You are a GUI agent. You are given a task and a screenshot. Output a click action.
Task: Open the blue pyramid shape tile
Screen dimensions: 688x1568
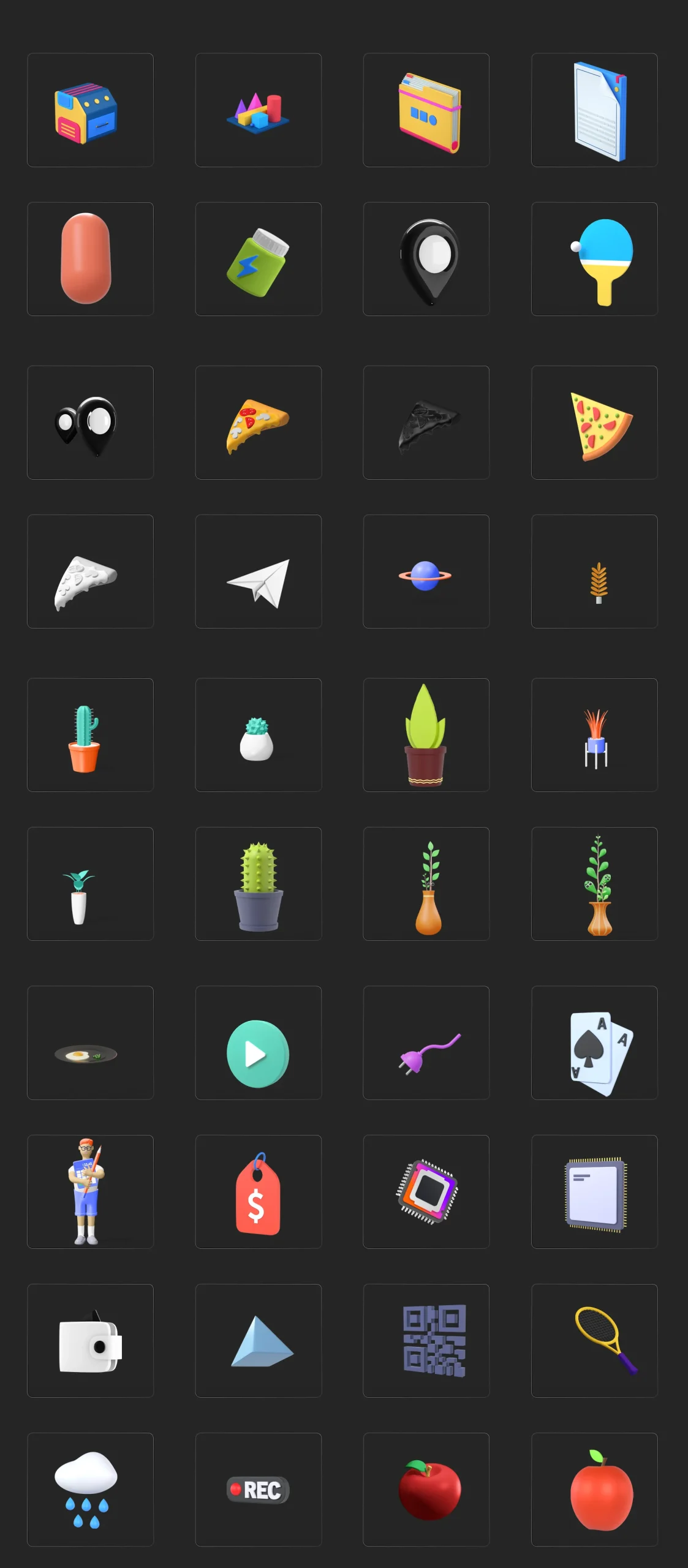[x=258, y=1340]
